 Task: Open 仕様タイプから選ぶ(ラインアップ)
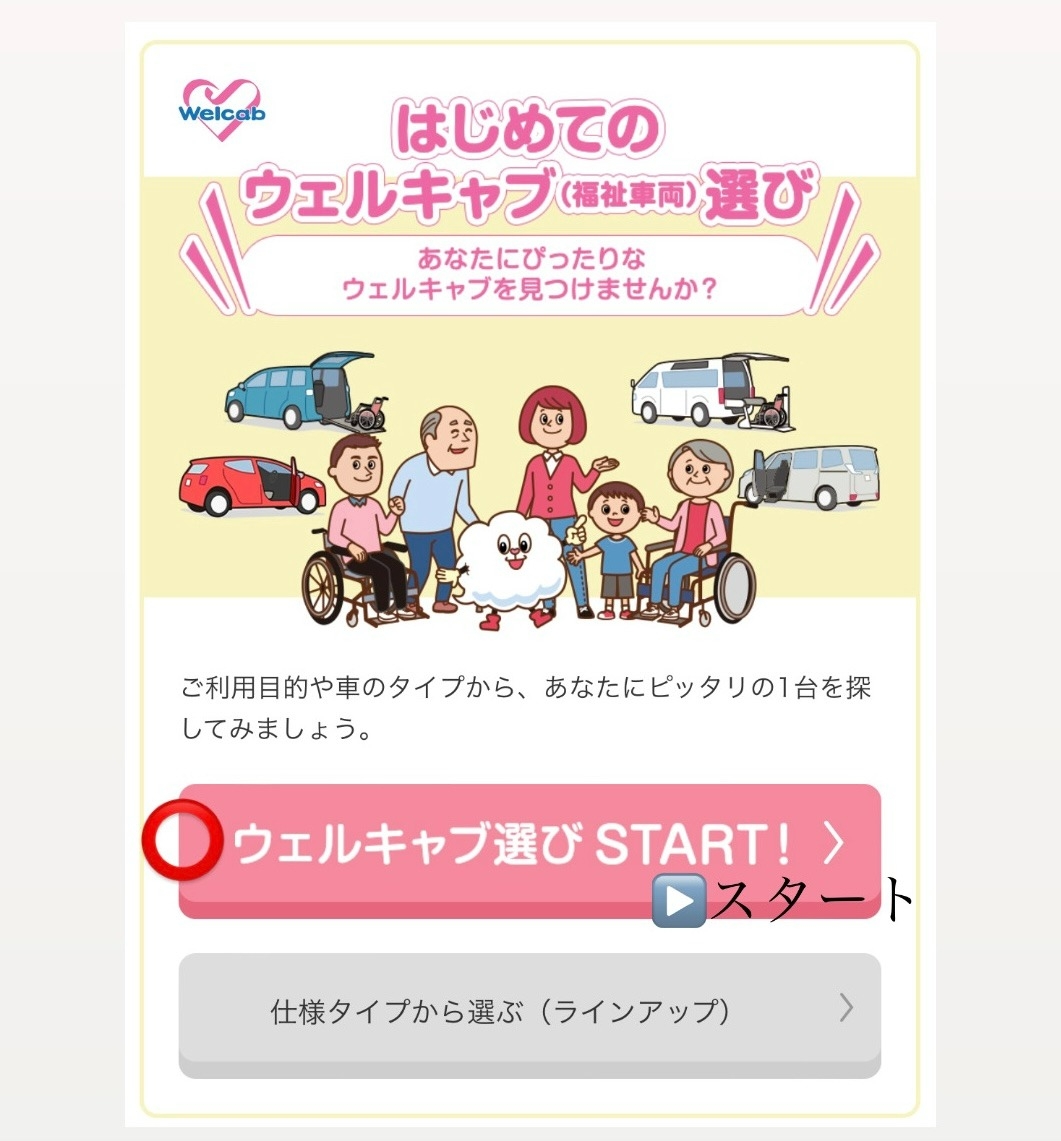tap(529, 1010)
